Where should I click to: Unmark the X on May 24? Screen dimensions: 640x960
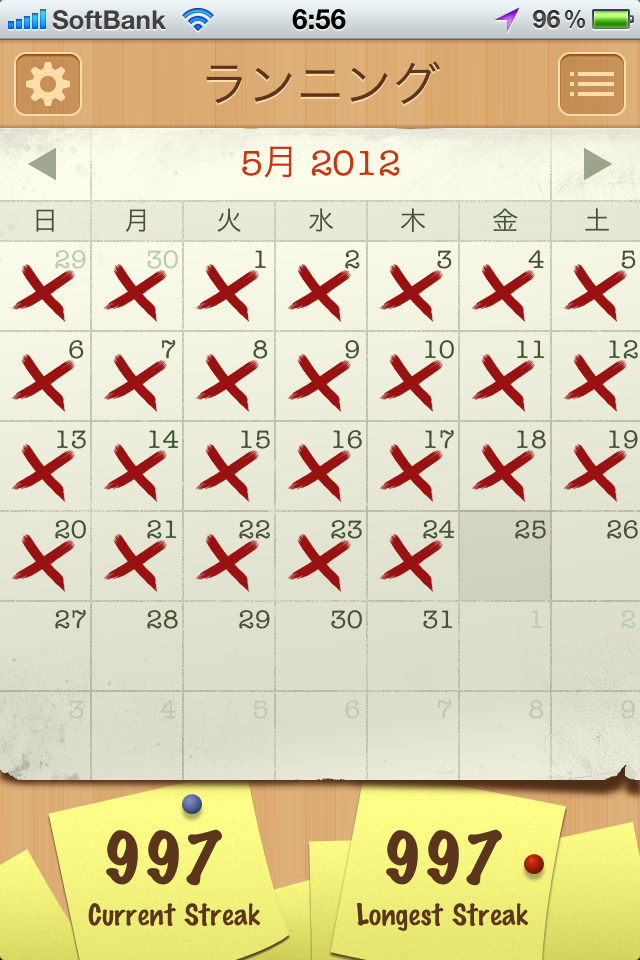click(x=413, y=557)
